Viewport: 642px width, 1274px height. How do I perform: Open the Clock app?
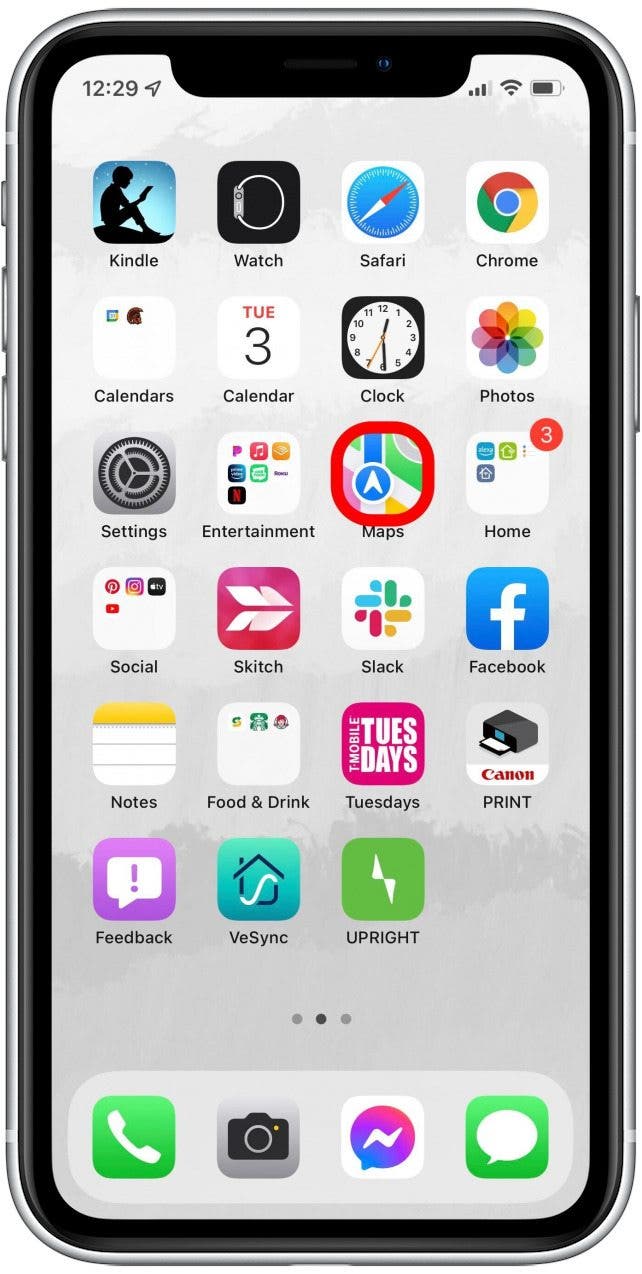point(383,338)
